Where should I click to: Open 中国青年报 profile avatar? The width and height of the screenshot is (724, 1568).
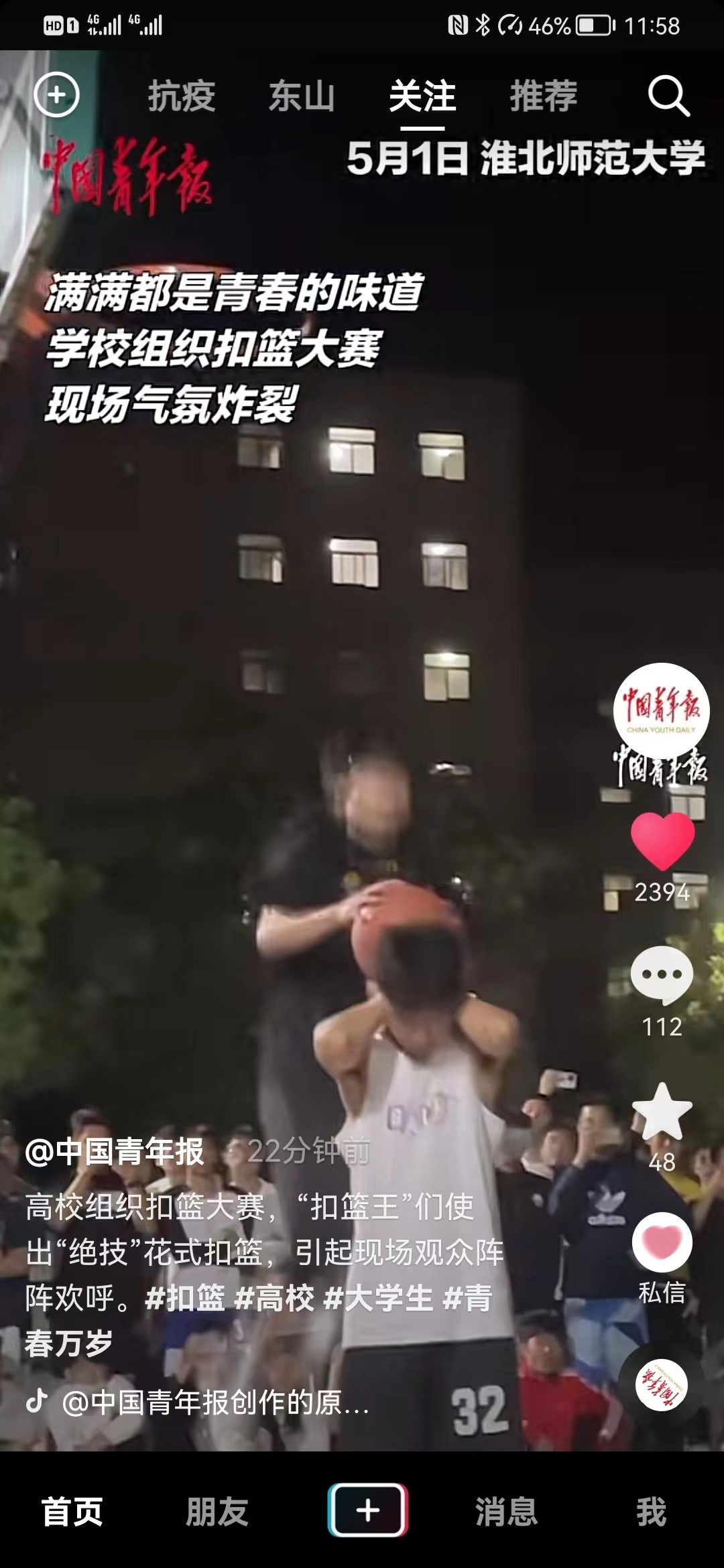click(x=661, y=710)
